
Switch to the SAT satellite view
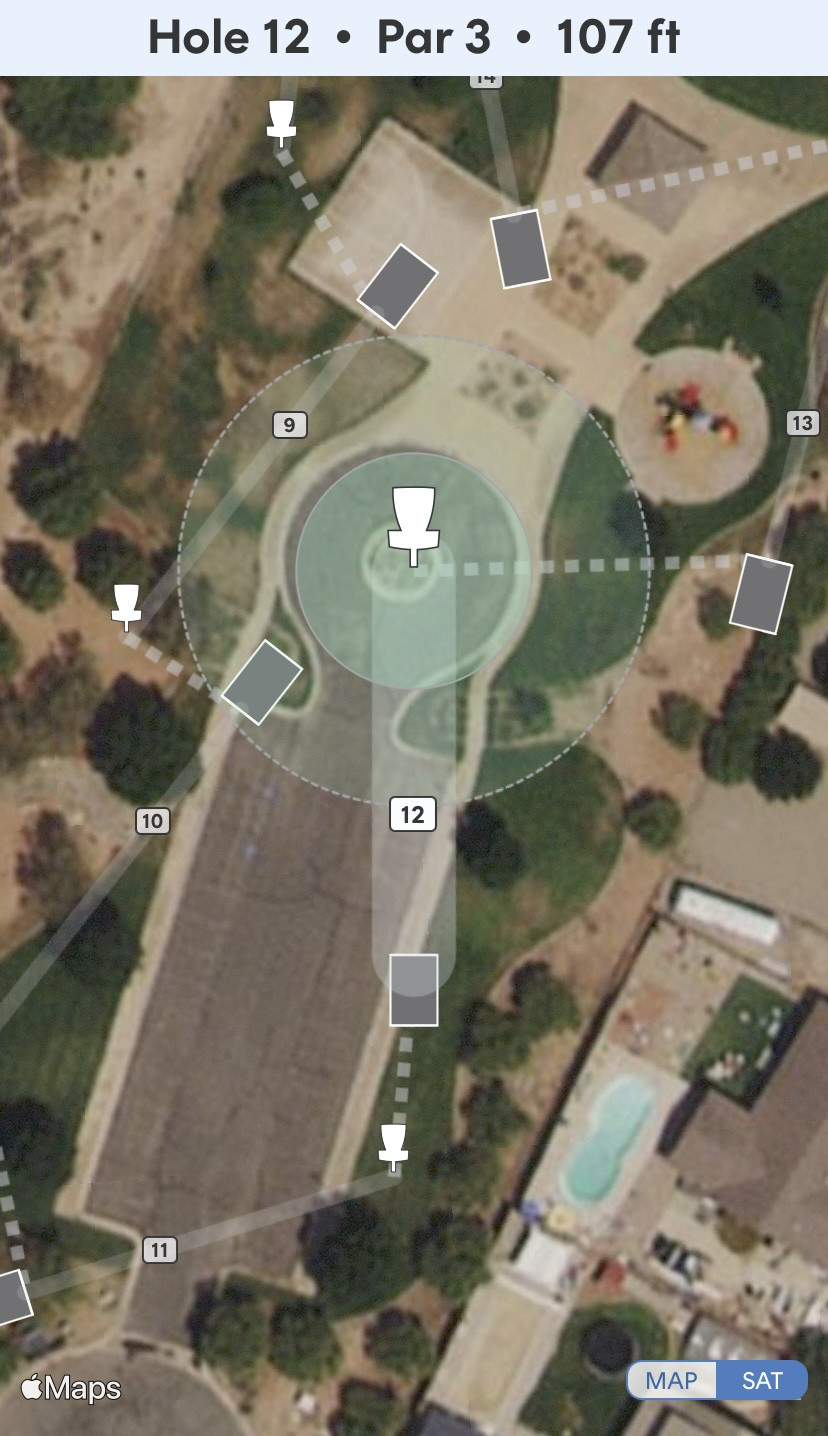pyautogui.click(x=762, y=1381)
